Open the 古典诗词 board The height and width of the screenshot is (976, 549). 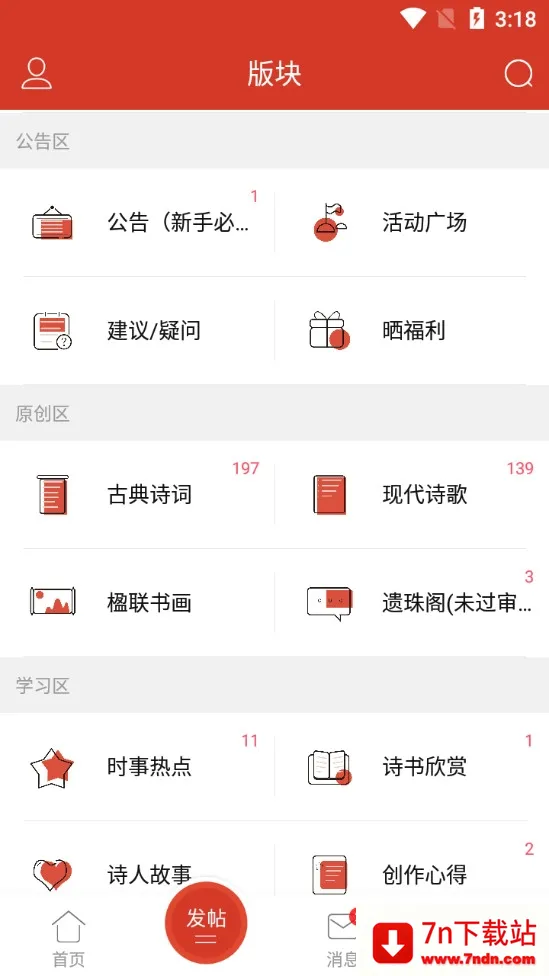(x=137, y=494)
